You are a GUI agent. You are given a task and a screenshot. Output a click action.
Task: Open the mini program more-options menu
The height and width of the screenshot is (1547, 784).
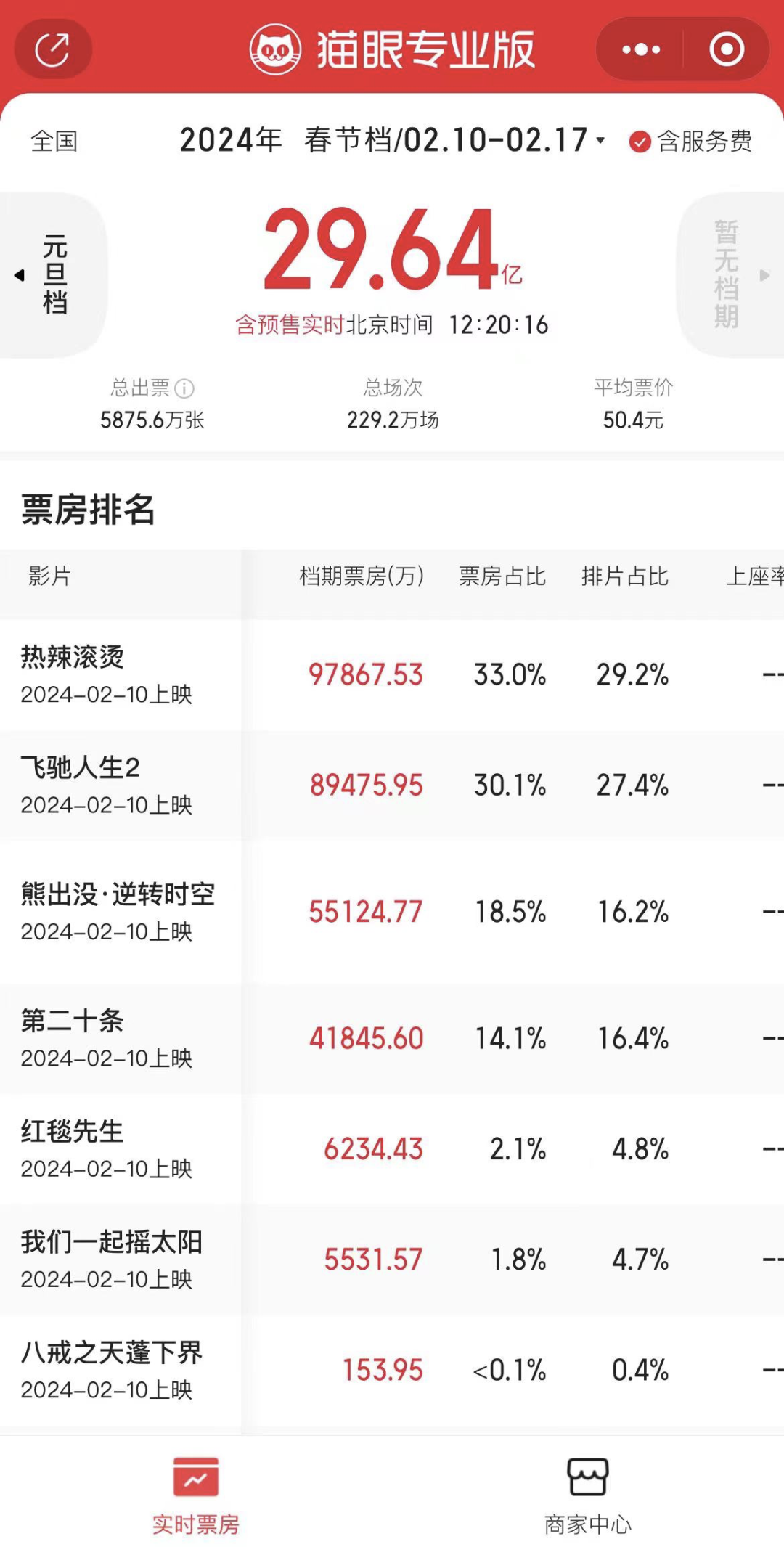coord(641,49)
